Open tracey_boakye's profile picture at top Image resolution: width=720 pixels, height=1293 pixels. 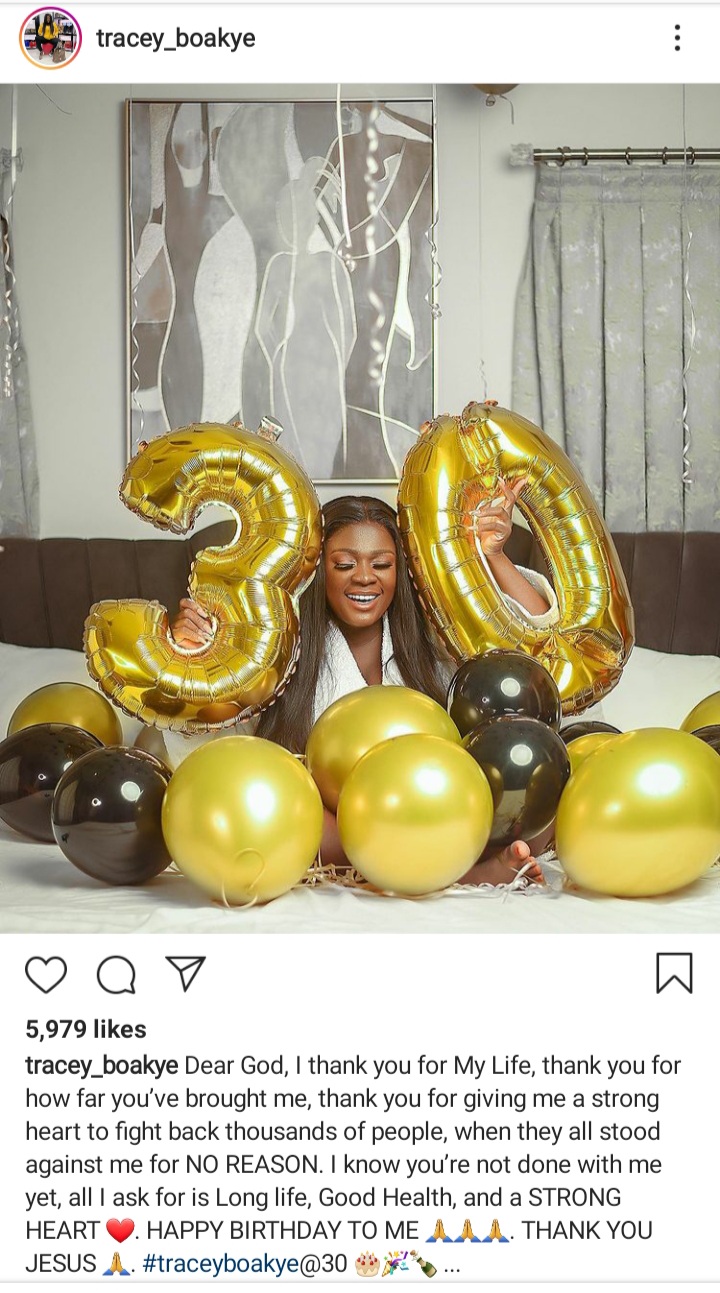coord(50,38)
